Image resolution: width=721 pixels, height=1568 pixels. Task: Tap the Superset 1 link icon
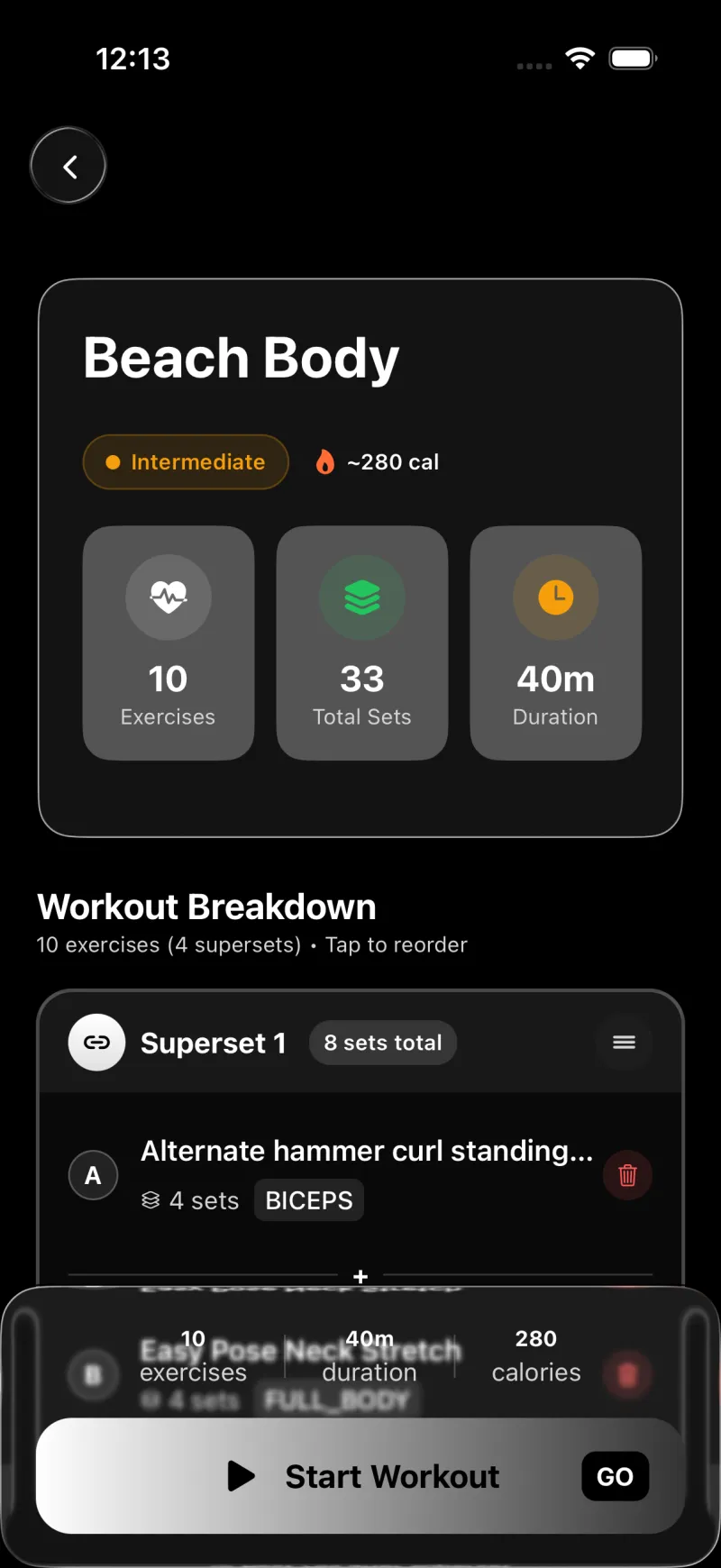click(x=96, y=1043)
